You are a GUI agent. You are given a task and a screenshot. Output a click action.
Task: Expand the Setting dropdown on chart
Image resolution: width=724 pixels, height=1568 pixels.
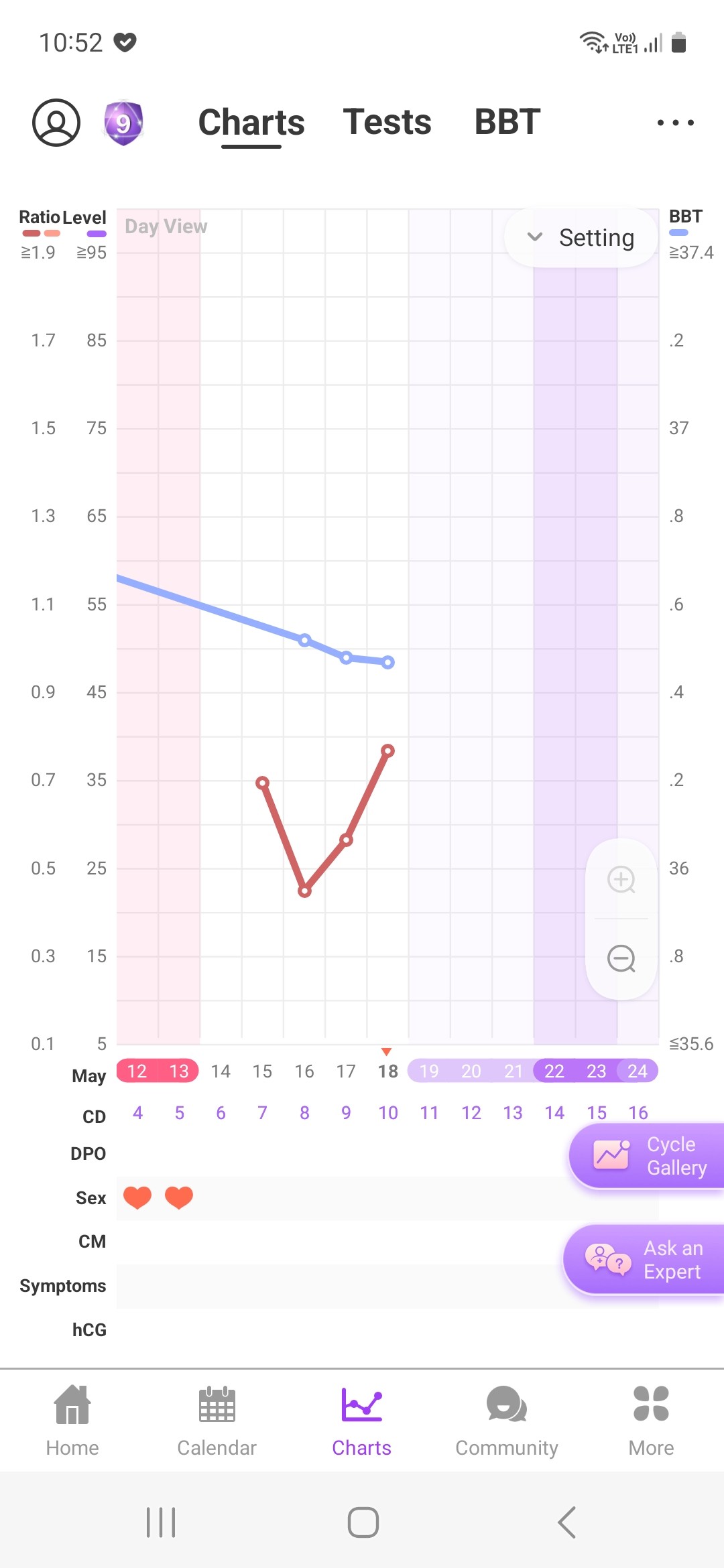[x=581, y=238]
